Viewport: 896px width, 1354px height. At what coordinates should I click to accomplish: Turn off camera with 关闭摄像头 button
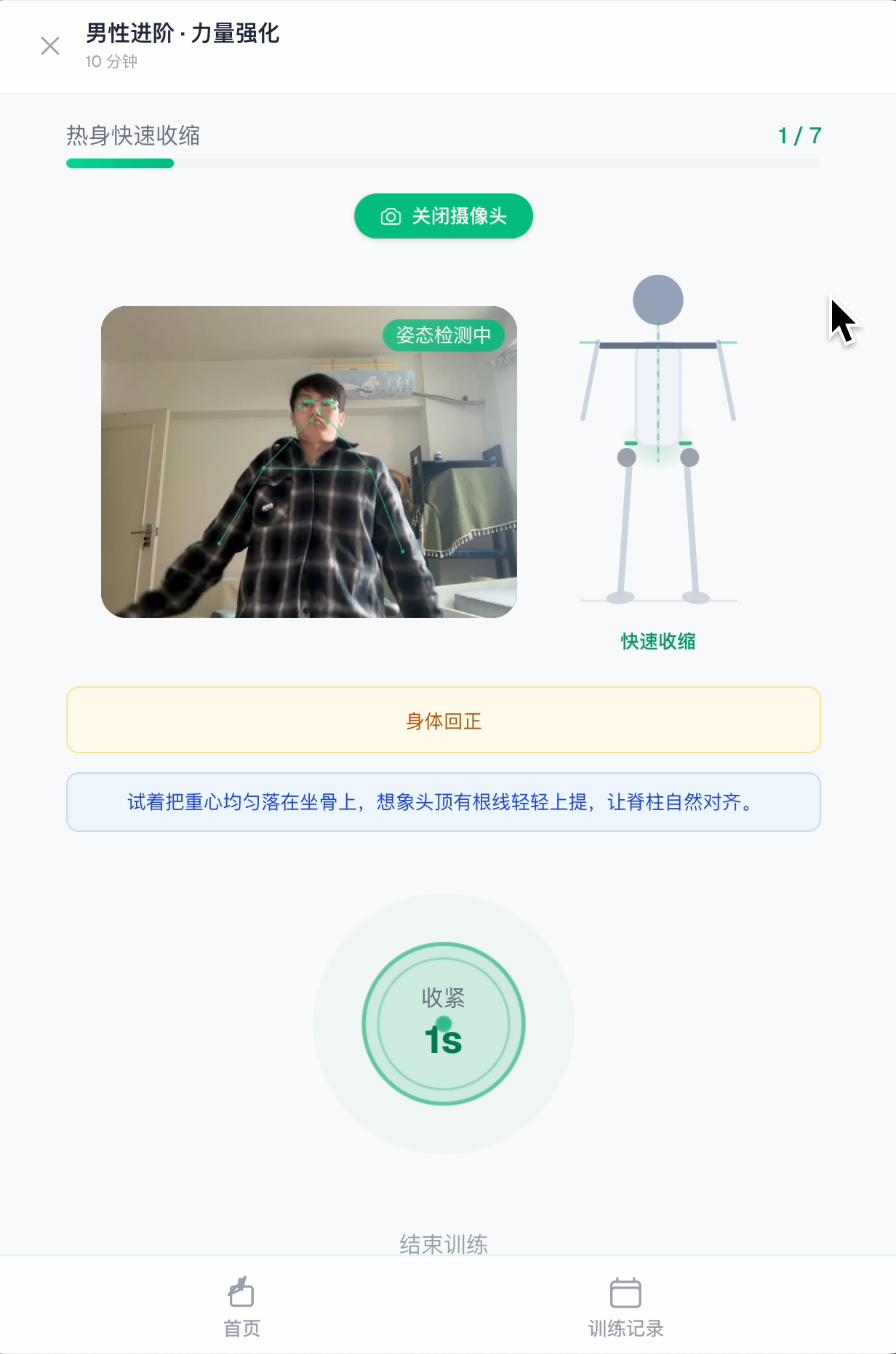point(444,216)
